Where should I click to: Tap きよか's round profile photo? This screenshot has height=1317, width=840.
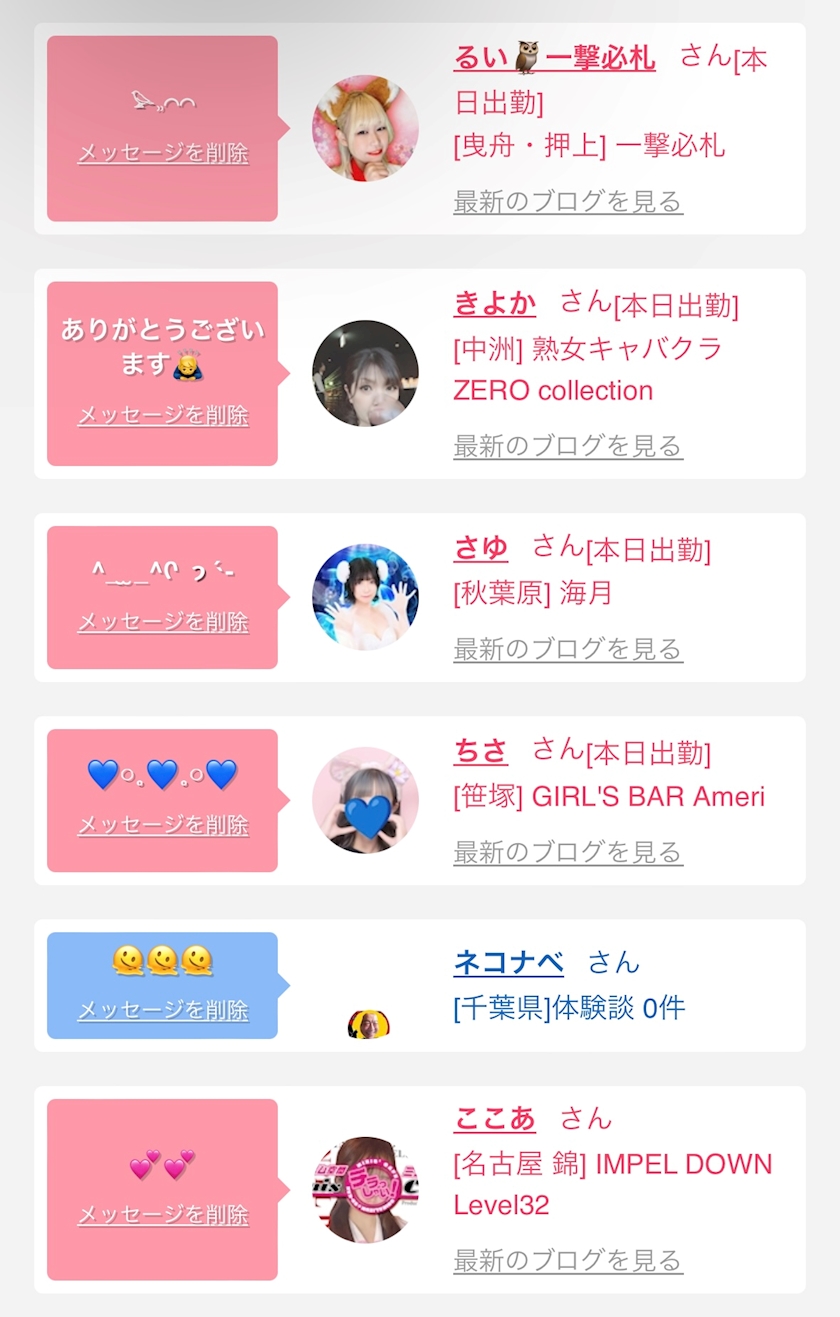(x=365, y=373)
